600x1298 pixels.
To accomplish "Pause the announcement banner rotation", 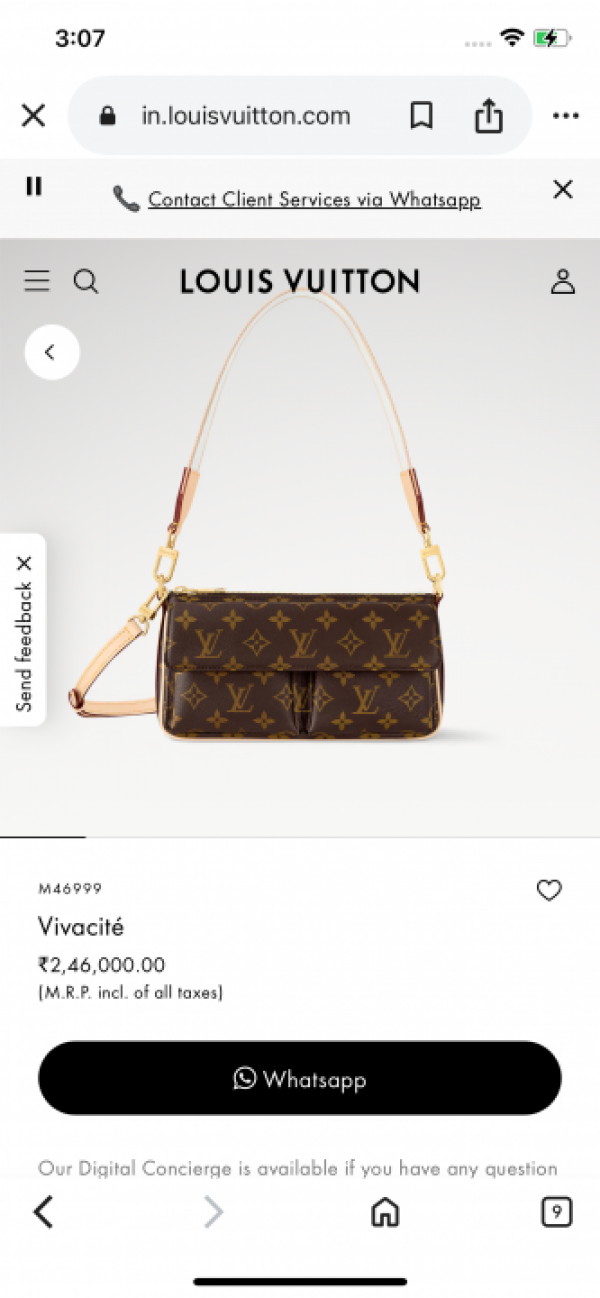I will (34, 186).
